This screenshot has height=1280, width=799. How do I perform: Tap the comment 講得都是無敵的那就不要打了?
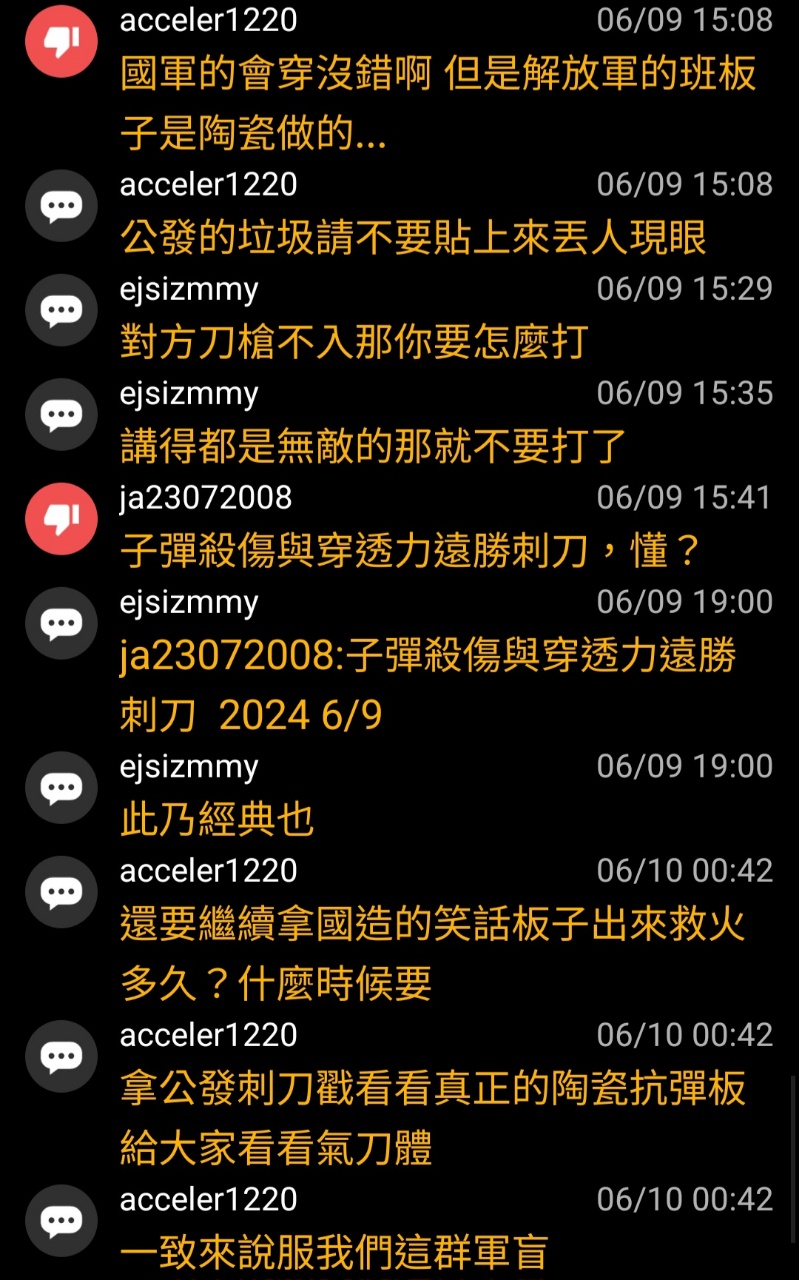coord(399,420)
